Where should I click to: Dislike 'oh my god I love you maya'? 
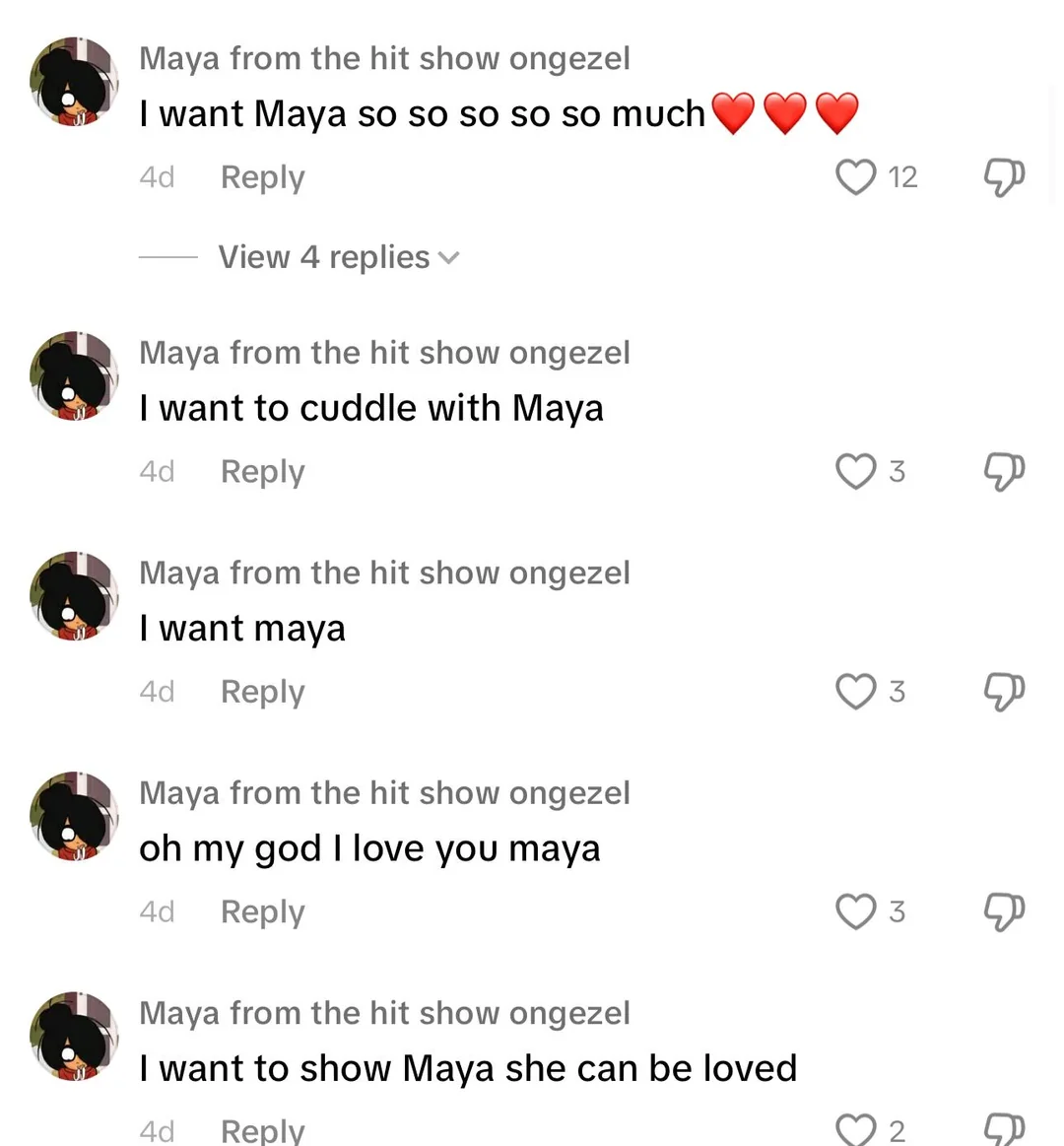1004,911
